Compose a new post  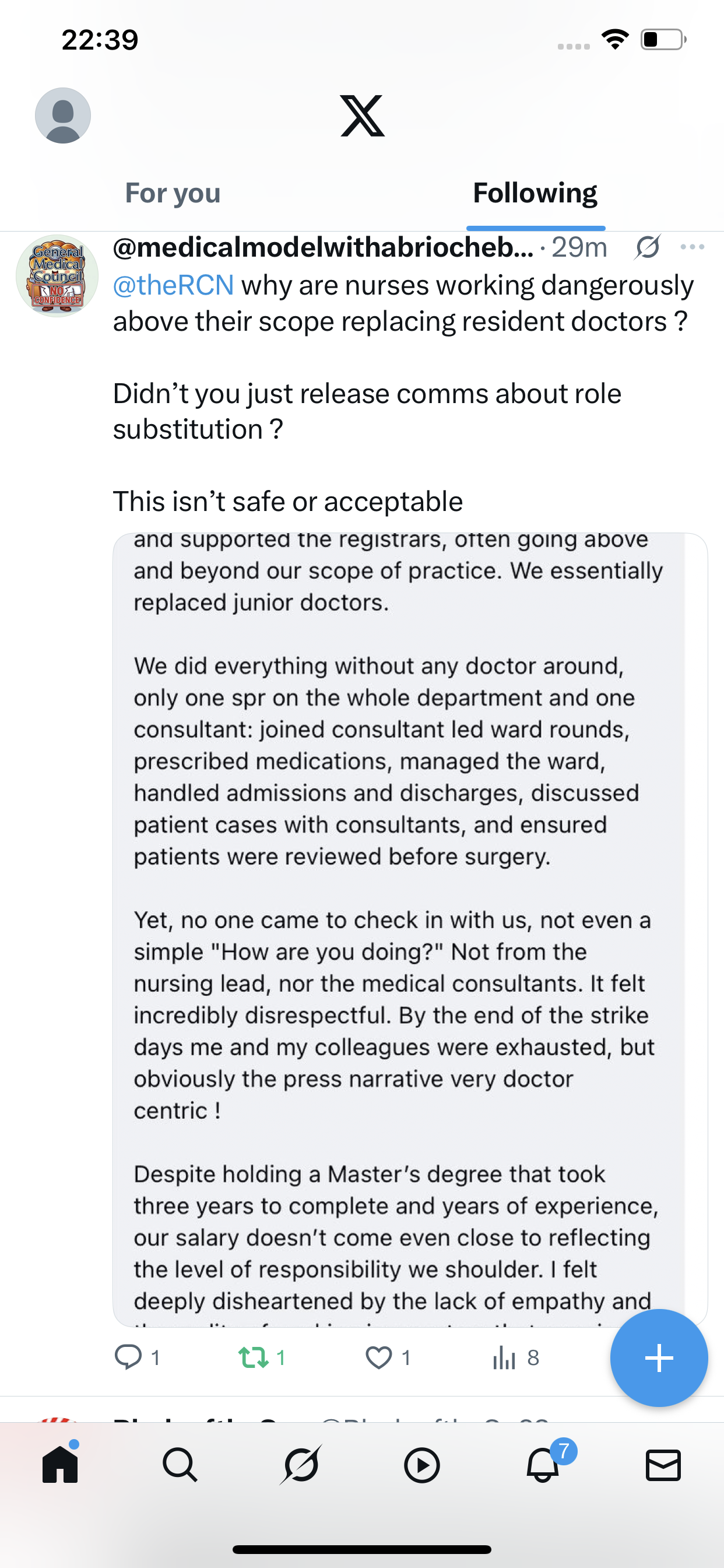[658, 1357]
